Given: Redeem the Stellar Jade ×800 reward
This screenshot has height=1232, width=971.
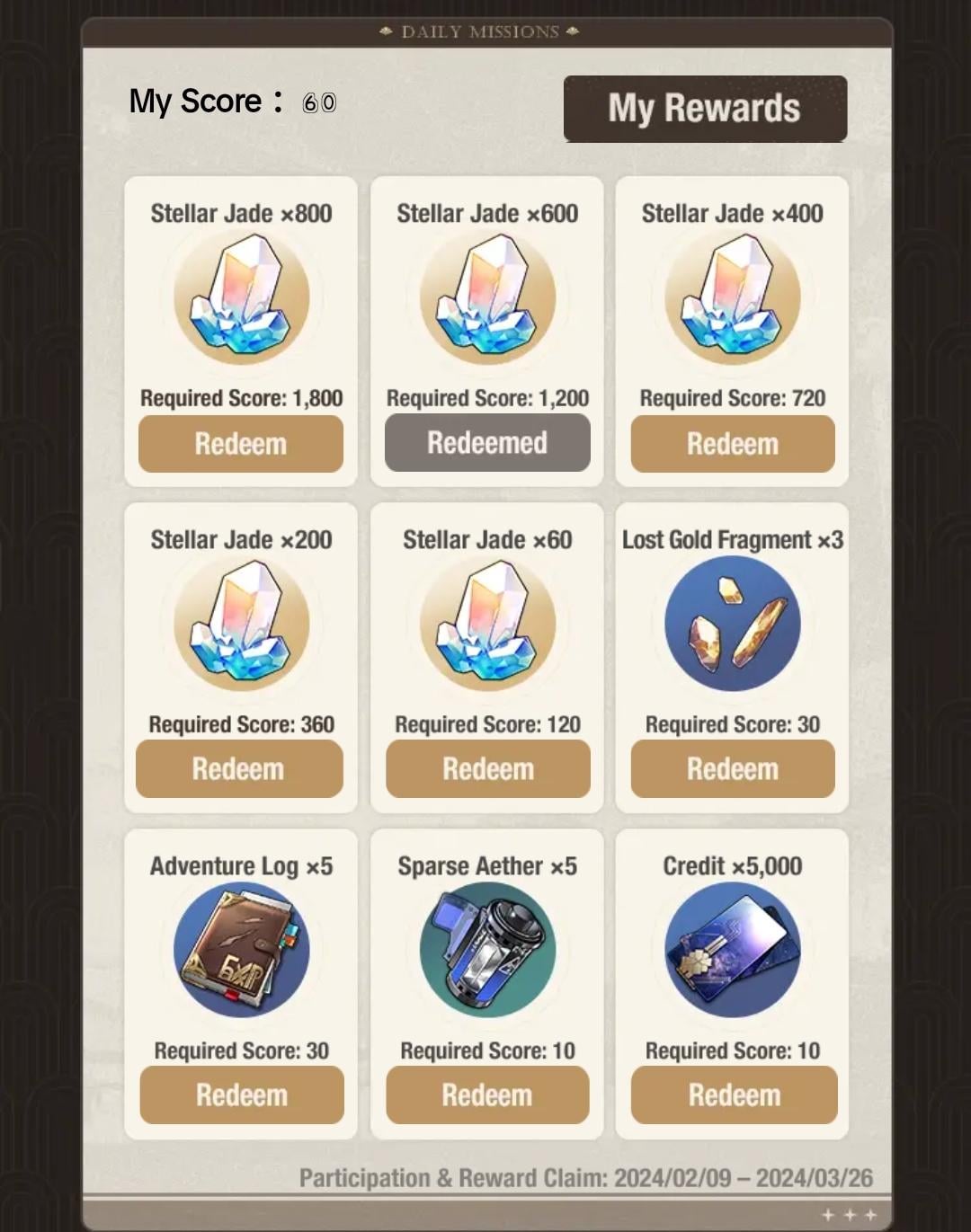Looking at the screenshot, I should [x=240, y=444].
